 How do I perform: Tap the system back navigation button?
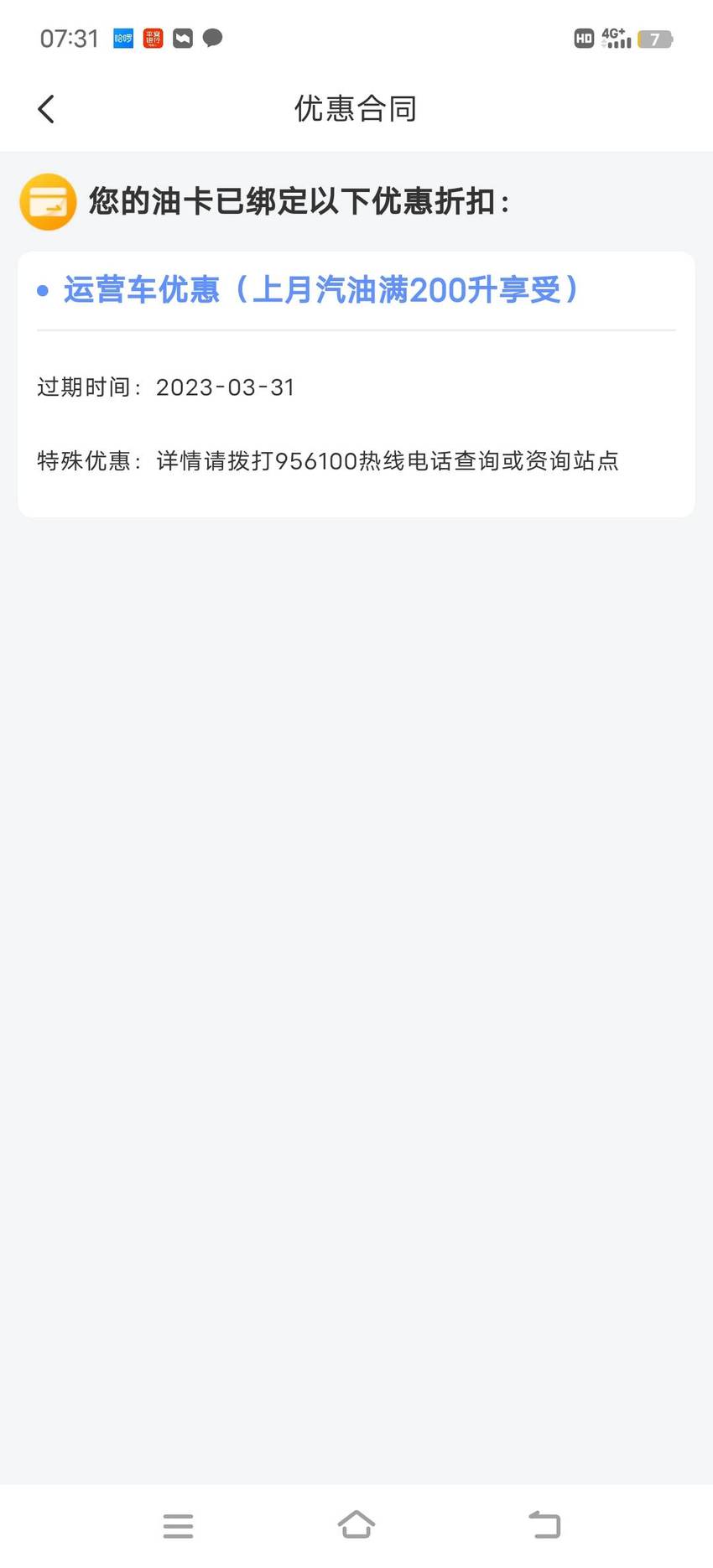[544, 1524]
